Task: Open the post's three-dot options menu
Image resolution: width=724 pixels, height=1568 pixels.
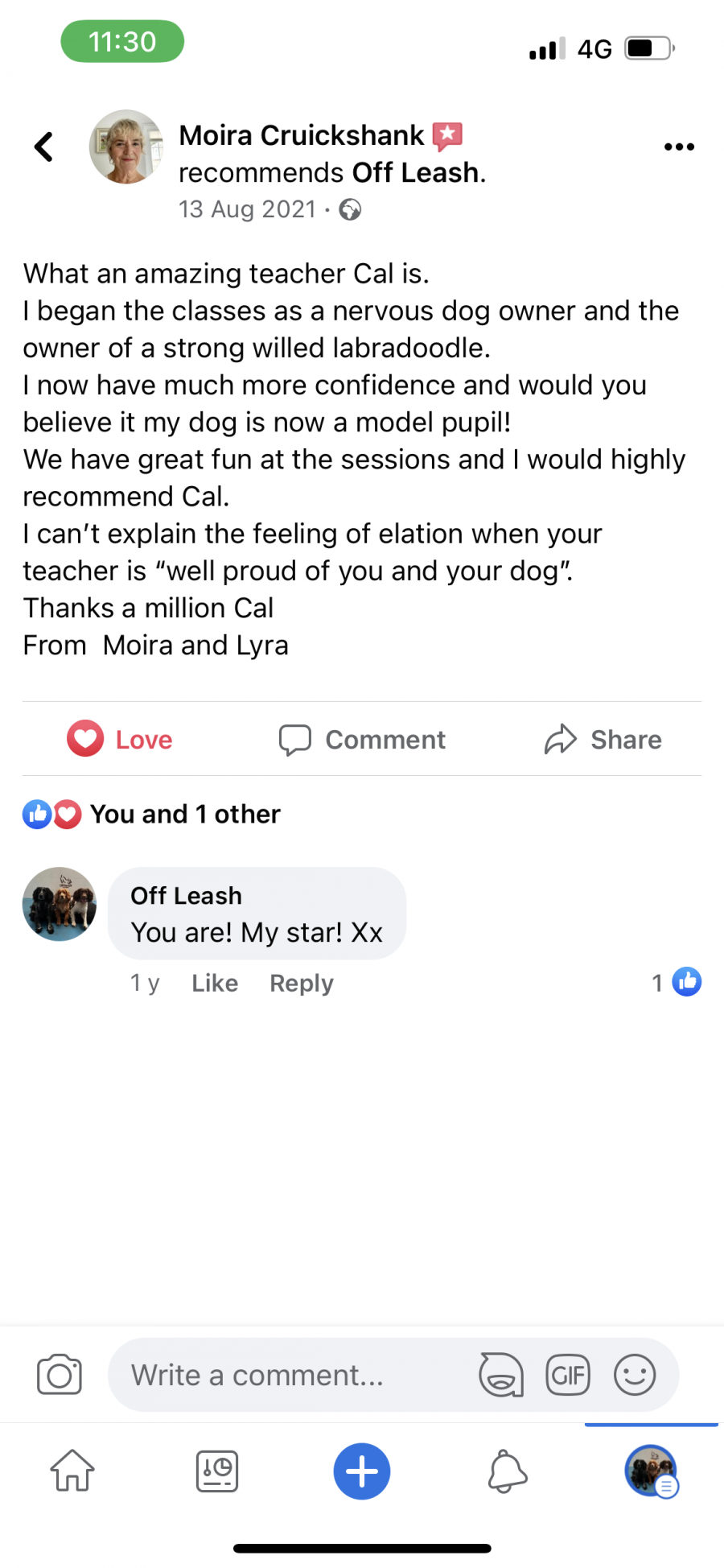Action: coord(679,146)
